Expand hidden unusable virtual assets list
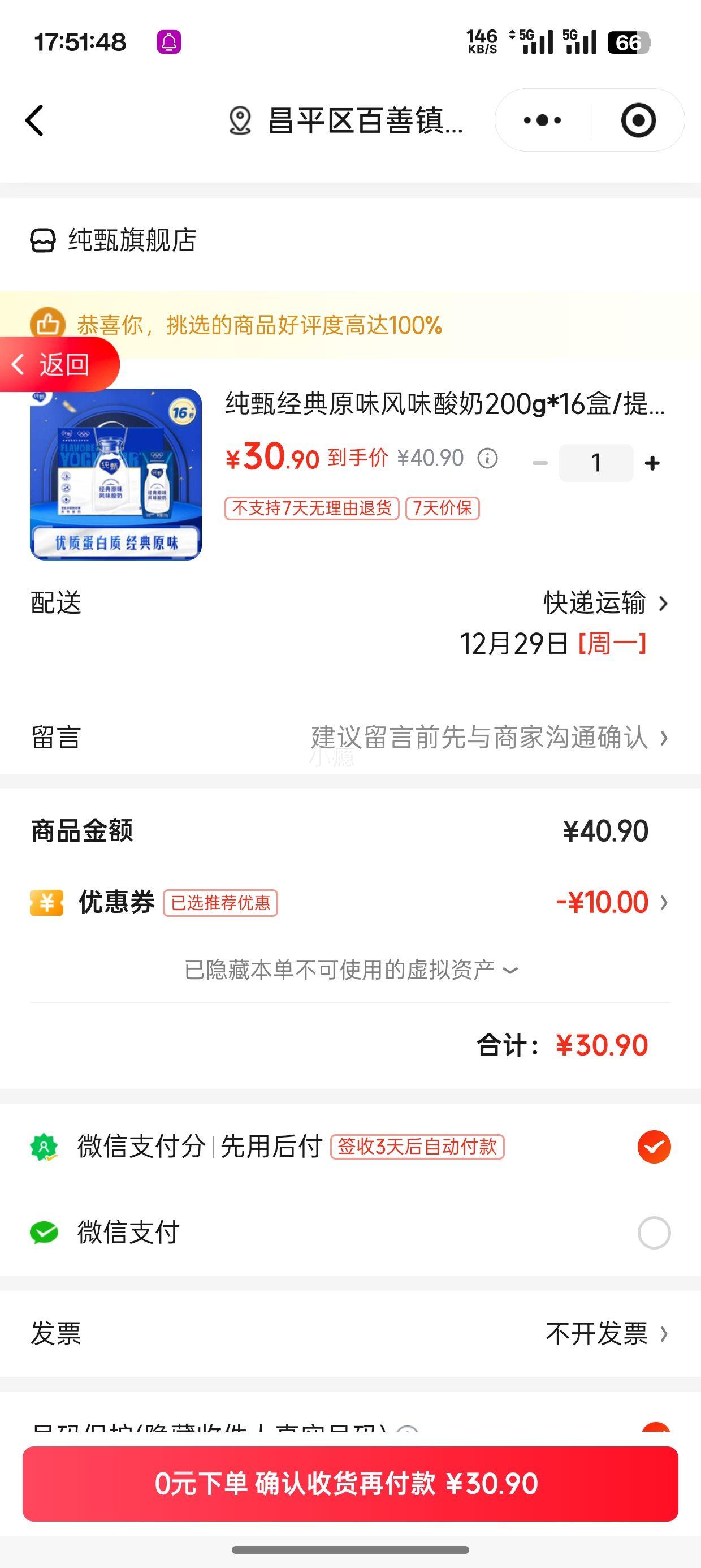 [x=350, y=969]
